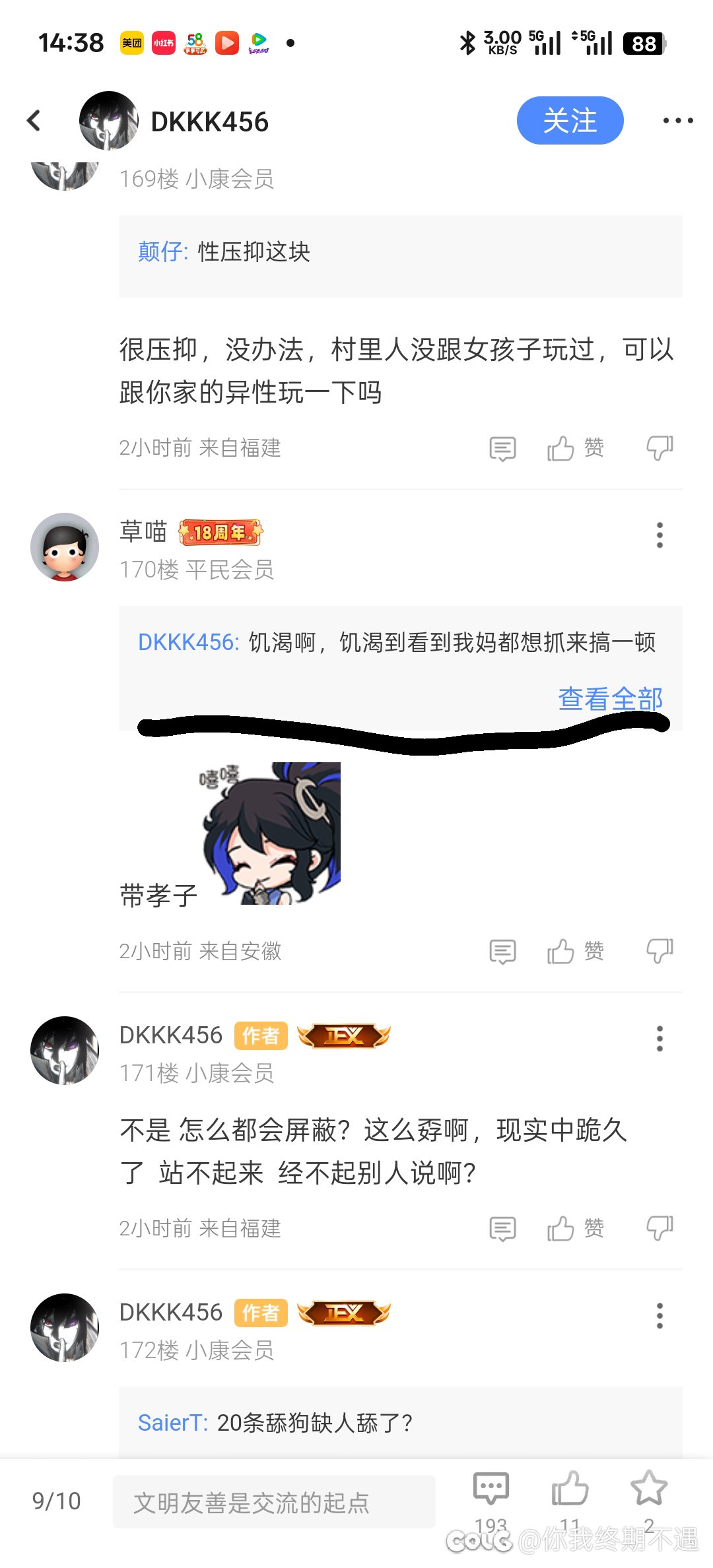The width and height of the screenshot is (713, 1568).
Task: Reply to 草喵's 170楼 comment
Action: [502, 952]
